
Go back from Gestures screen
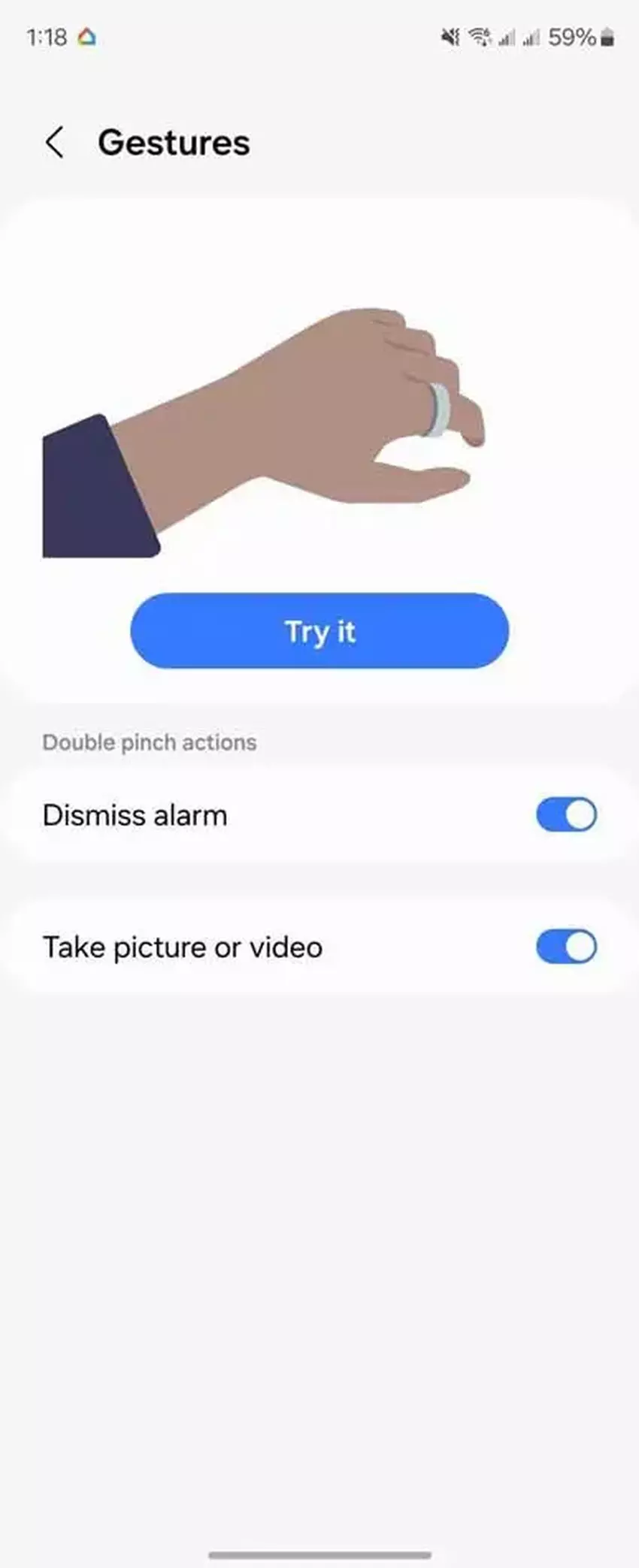click(x=54, y=142)
